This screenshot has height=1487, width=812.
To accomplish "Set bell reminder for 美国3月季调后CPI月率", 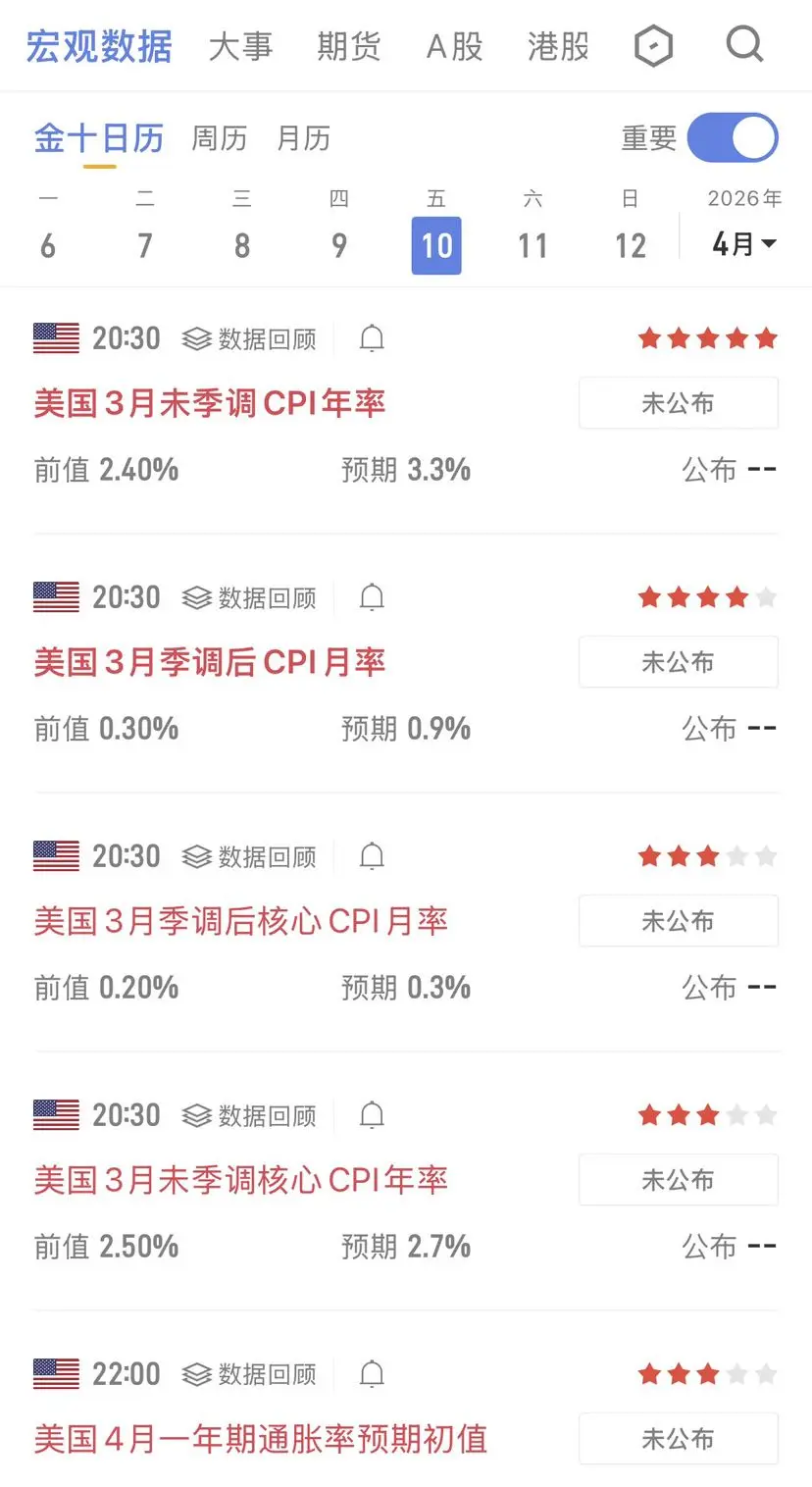I will (372, 597).
